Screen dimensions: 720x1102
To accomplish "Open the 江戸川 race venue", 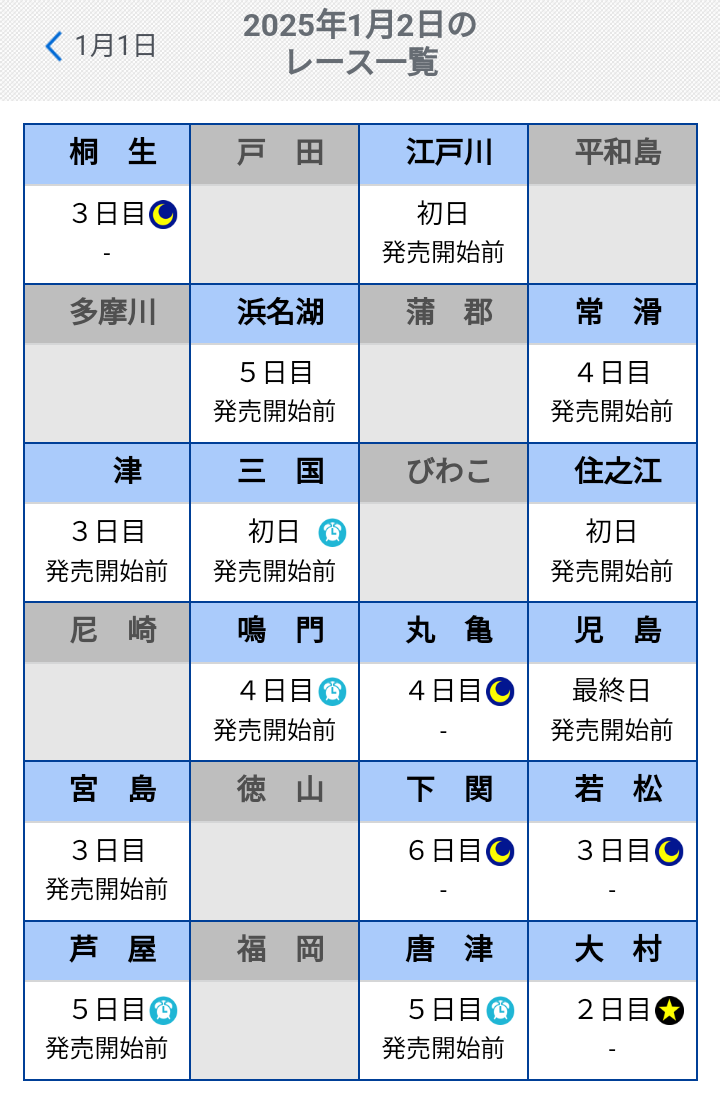I will pyautogui.click(x=443, y=205).
